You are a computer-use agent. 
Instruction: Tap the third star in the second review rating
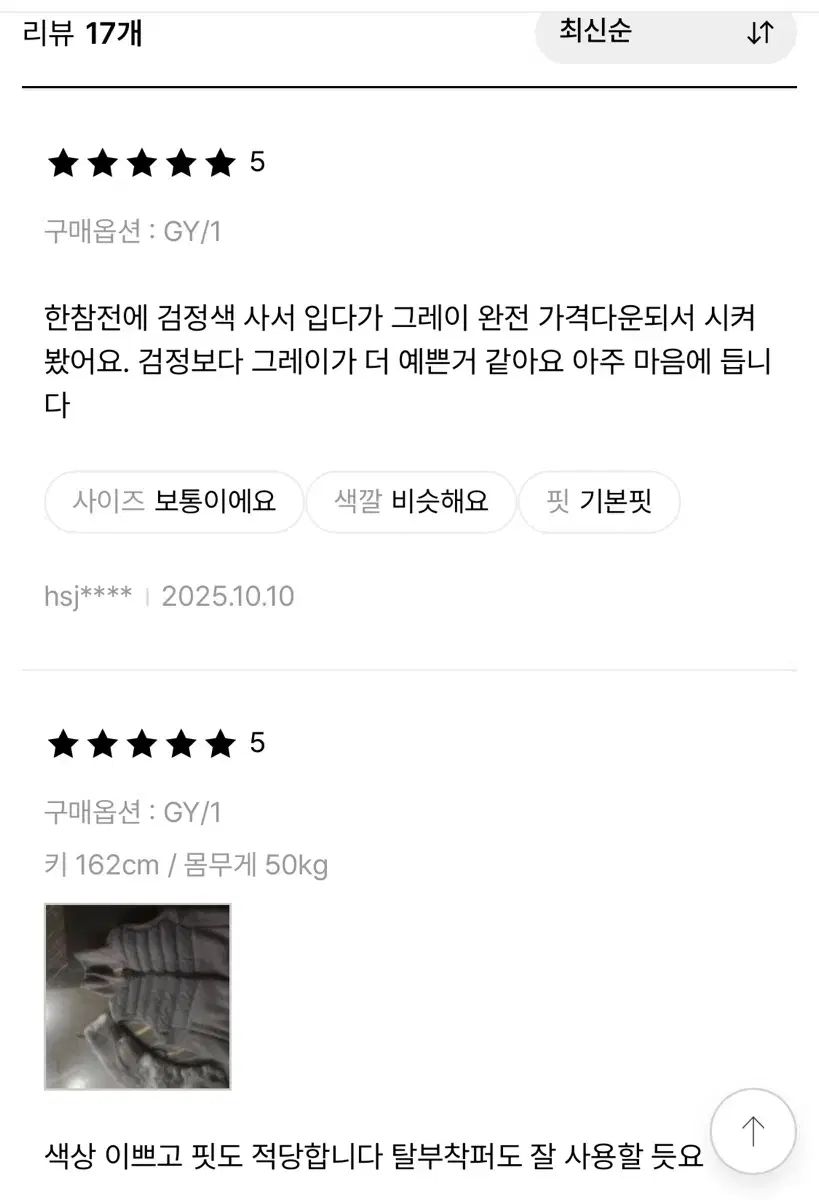pos(142,743)
